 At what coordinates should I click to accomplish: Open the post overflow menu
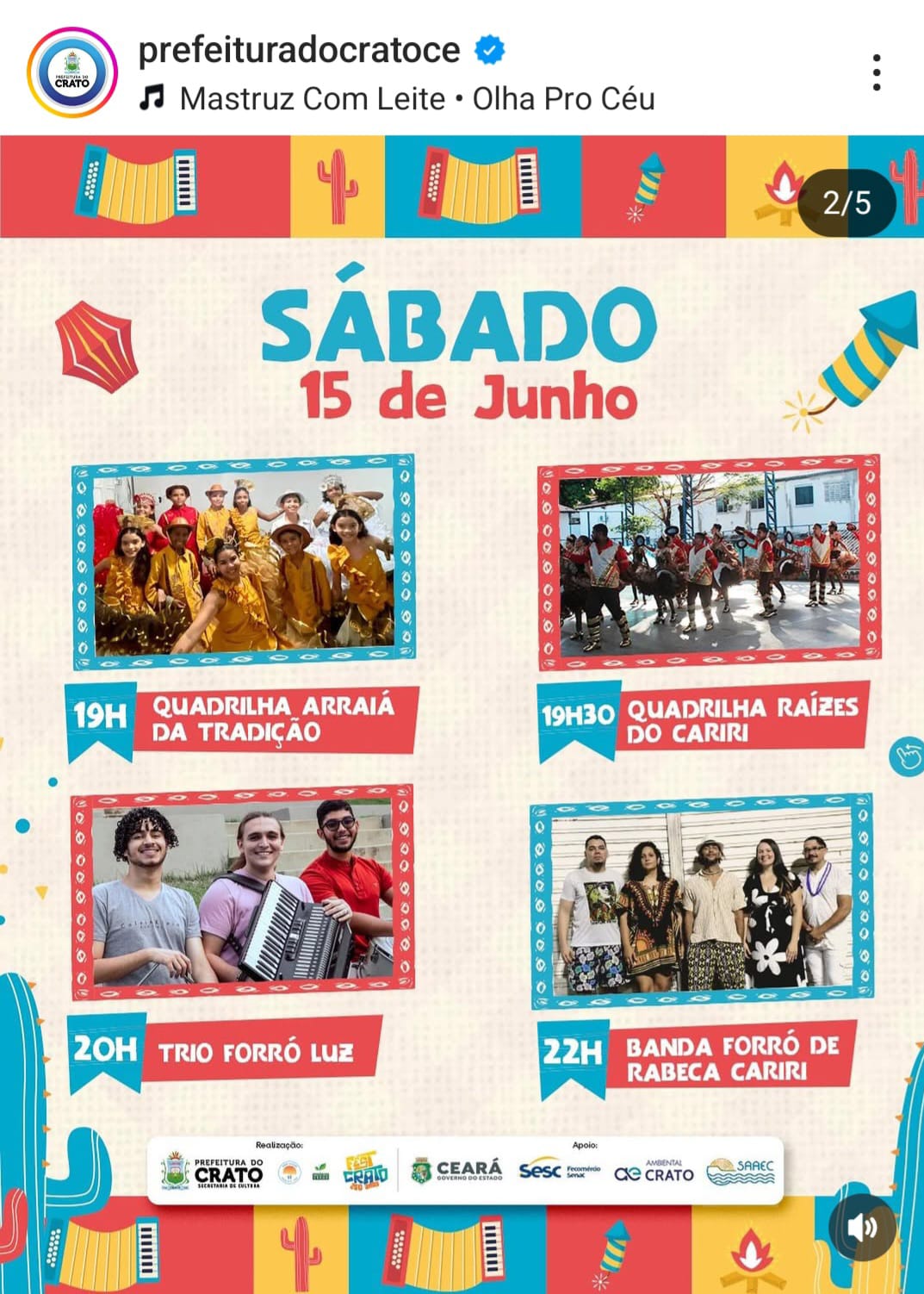pyautogui.click(x=876, y=72)
